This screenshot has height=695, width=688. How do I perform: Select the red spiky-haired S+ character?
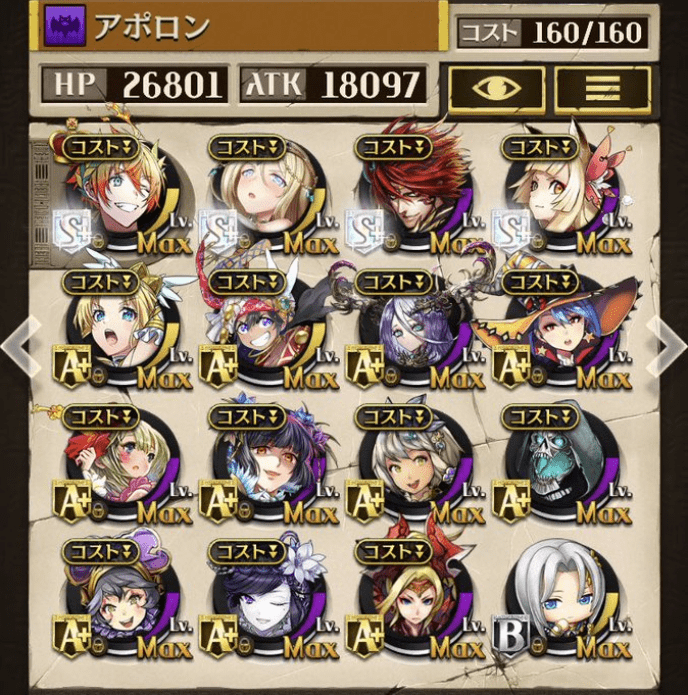pos(408,192)
